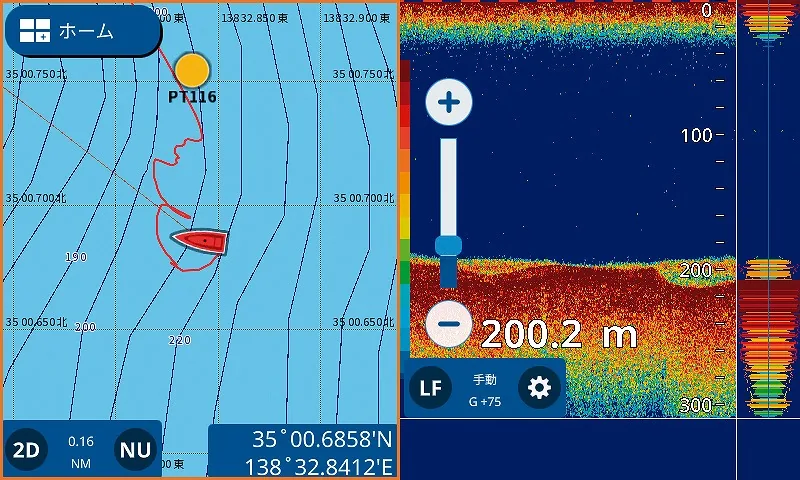Switch the LF frequency mode

point(431,388)
